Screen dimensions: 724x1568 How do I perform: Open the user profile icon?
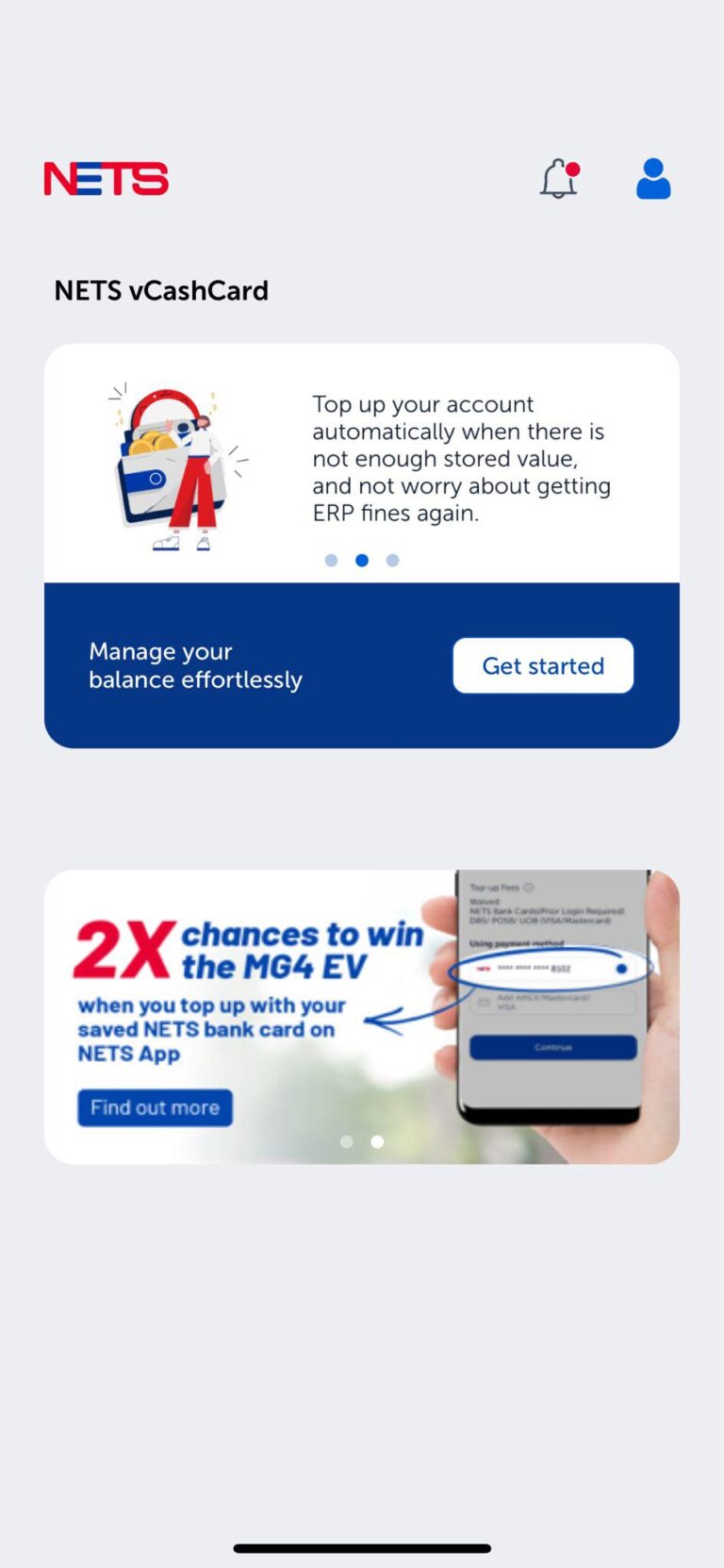pos(653,178)
